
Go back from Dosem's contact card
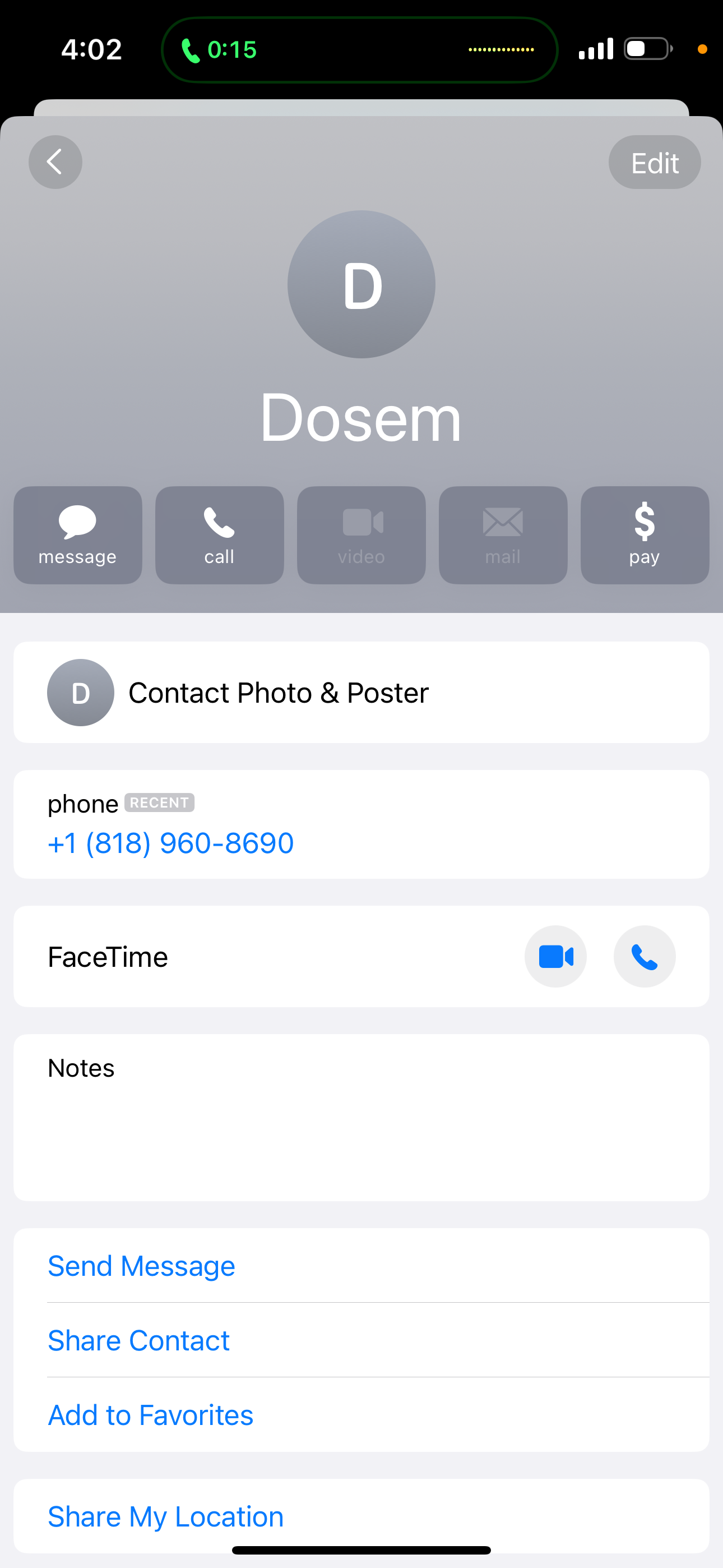coord(55,162)
